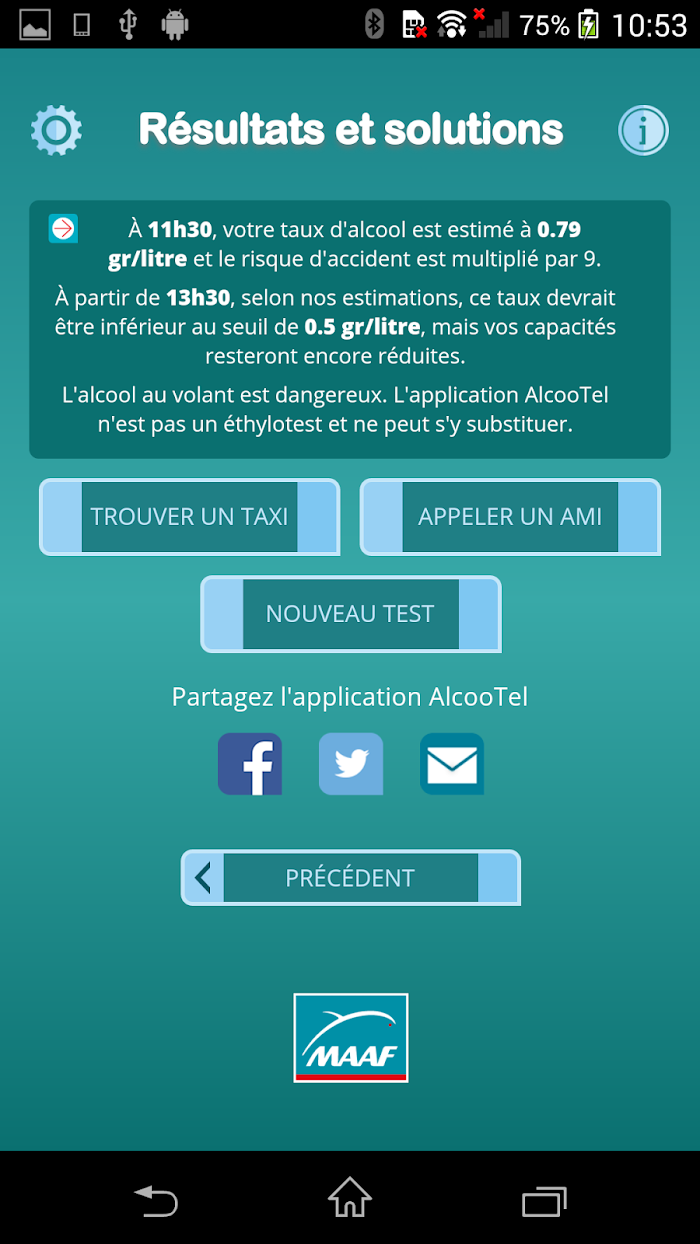Tap the TROUVER UN TAXI button

coord(190,517)
